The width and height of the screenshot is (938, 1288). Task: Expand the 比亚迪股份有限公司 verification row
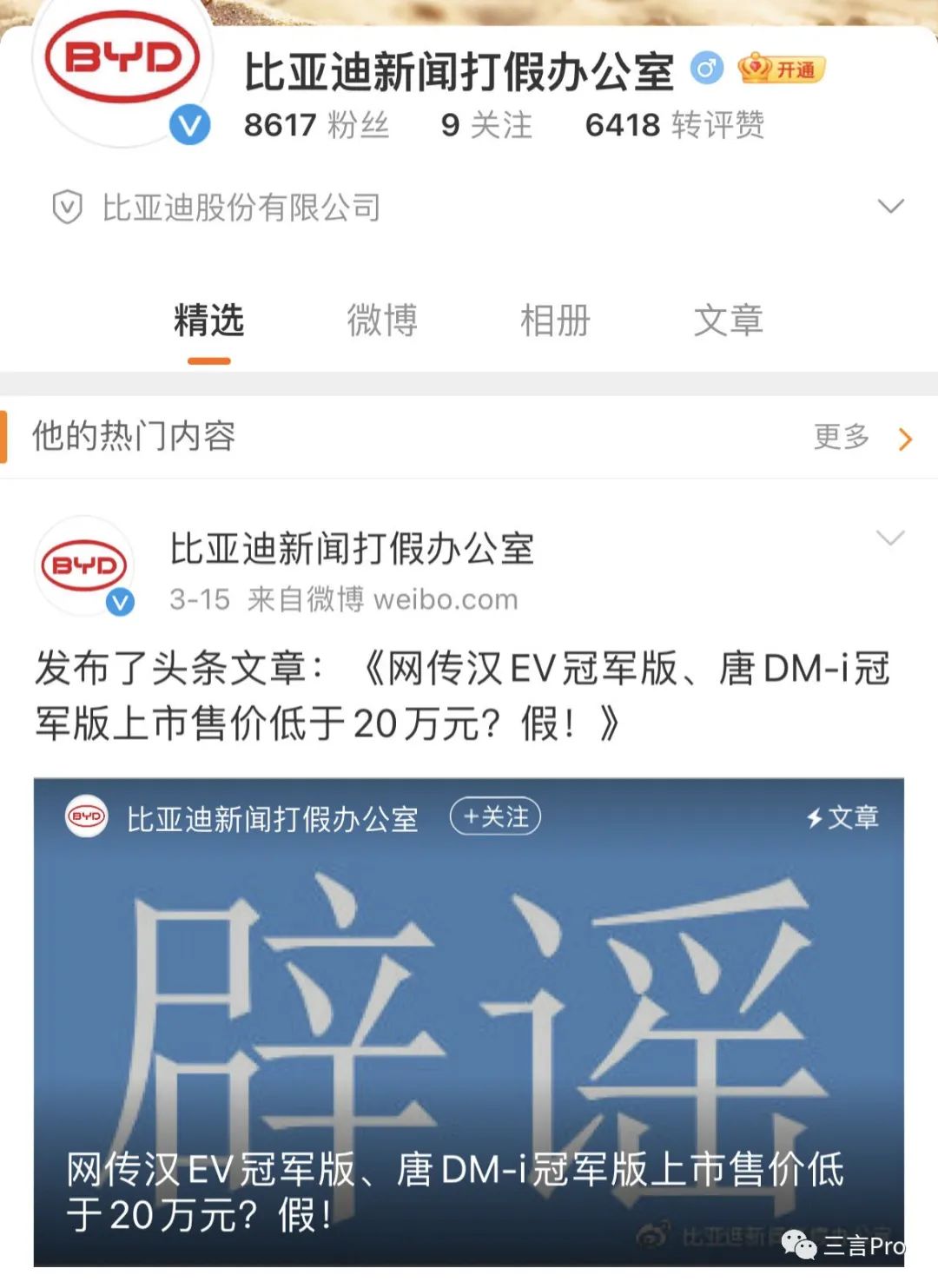click(890, 207)
